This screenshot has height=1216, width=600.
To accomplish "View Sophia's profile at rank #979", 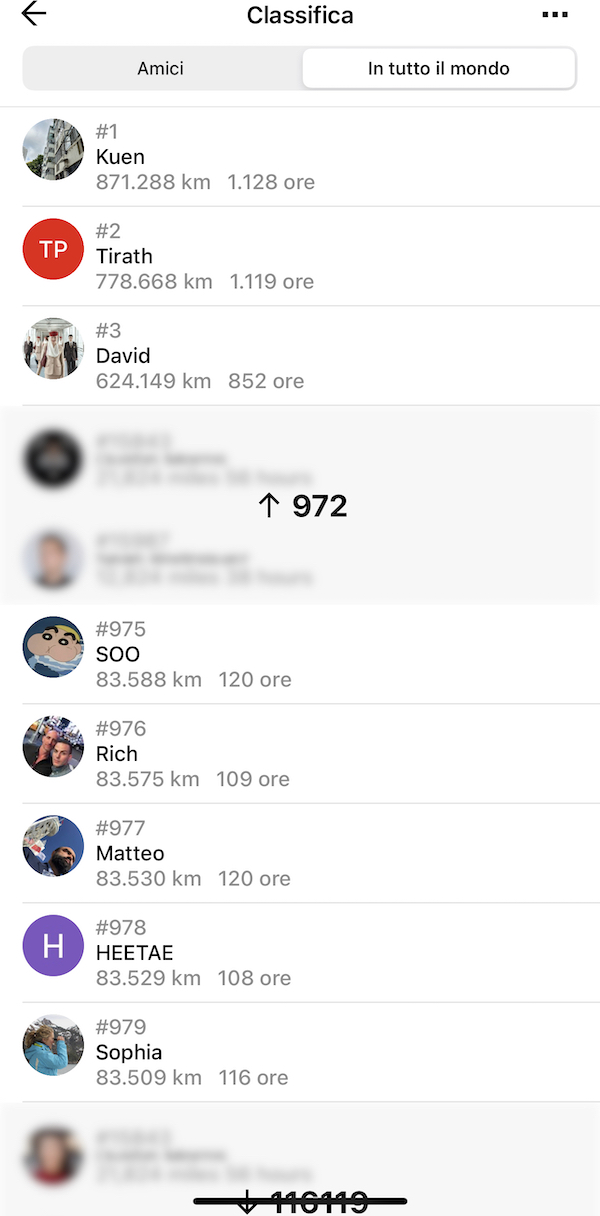I will (x=300, y=1052).
